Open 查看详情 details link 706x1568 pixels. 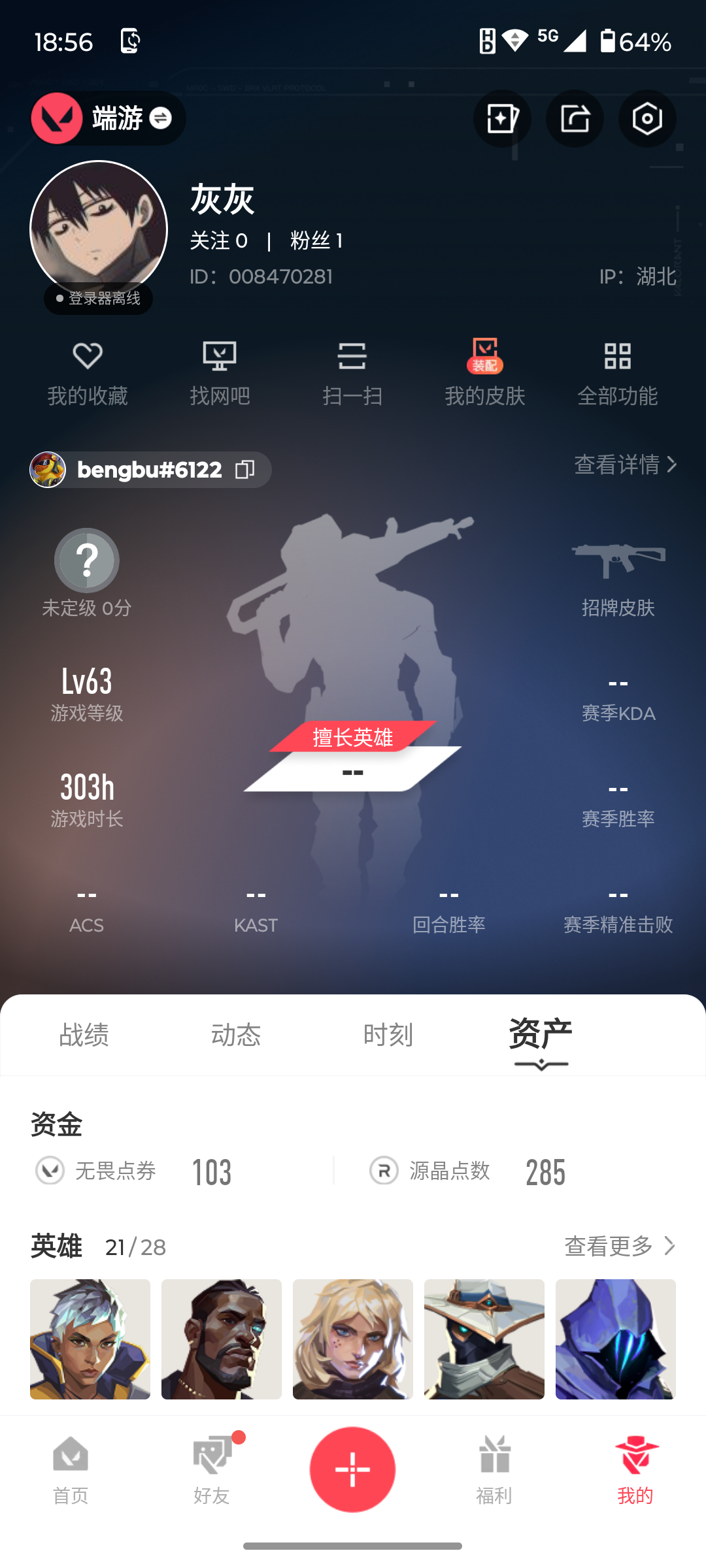(625, 465)
